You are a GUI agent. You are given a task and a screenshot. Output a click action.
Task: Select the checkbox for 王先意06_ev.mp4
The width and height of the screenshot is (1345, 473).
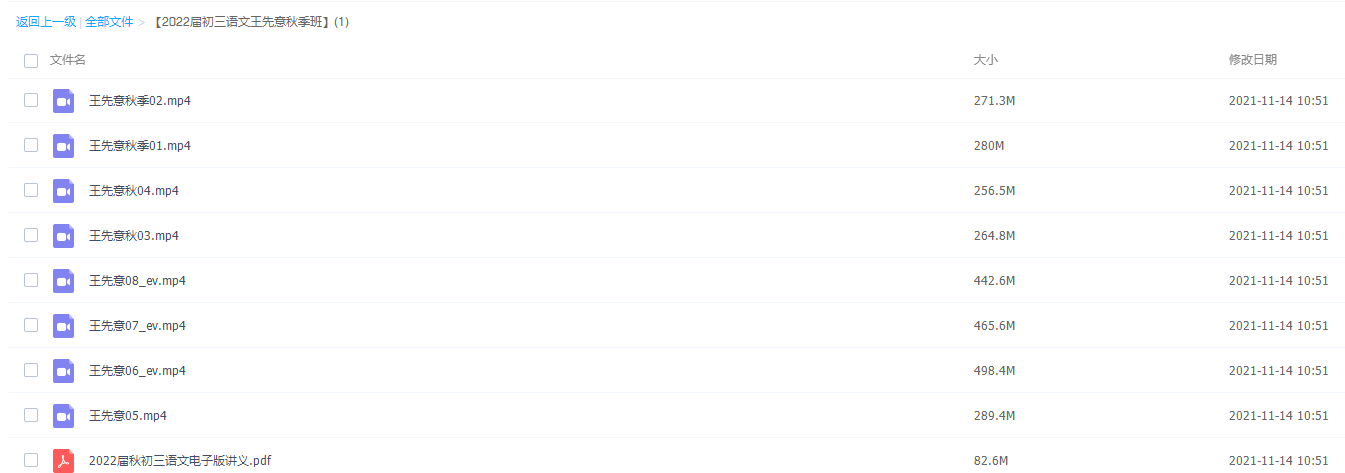coord(31,370)
